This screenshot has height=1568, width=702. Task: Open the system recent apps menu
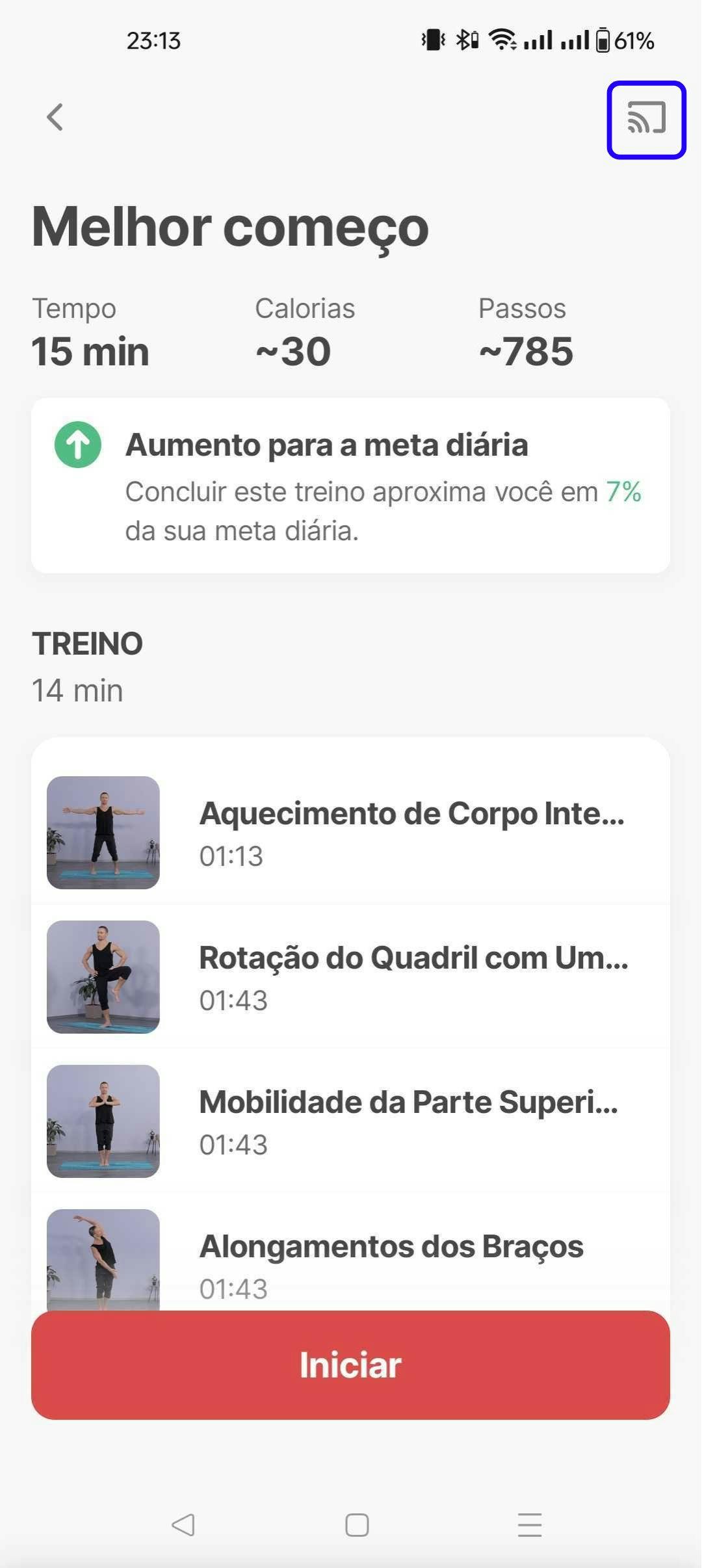[x=530, y=1524]
